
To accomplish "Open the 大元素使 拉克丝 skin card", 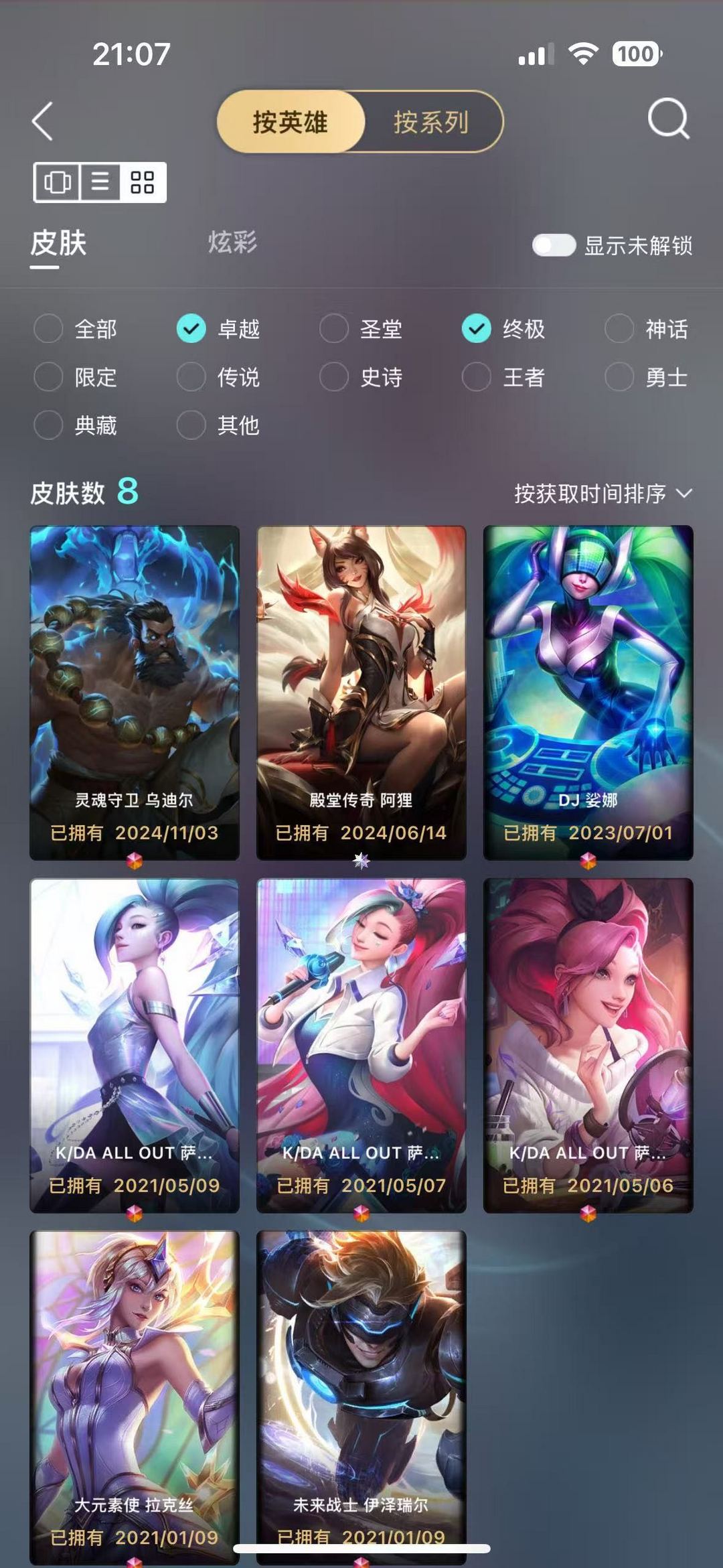I will (x=135, y=1397).
